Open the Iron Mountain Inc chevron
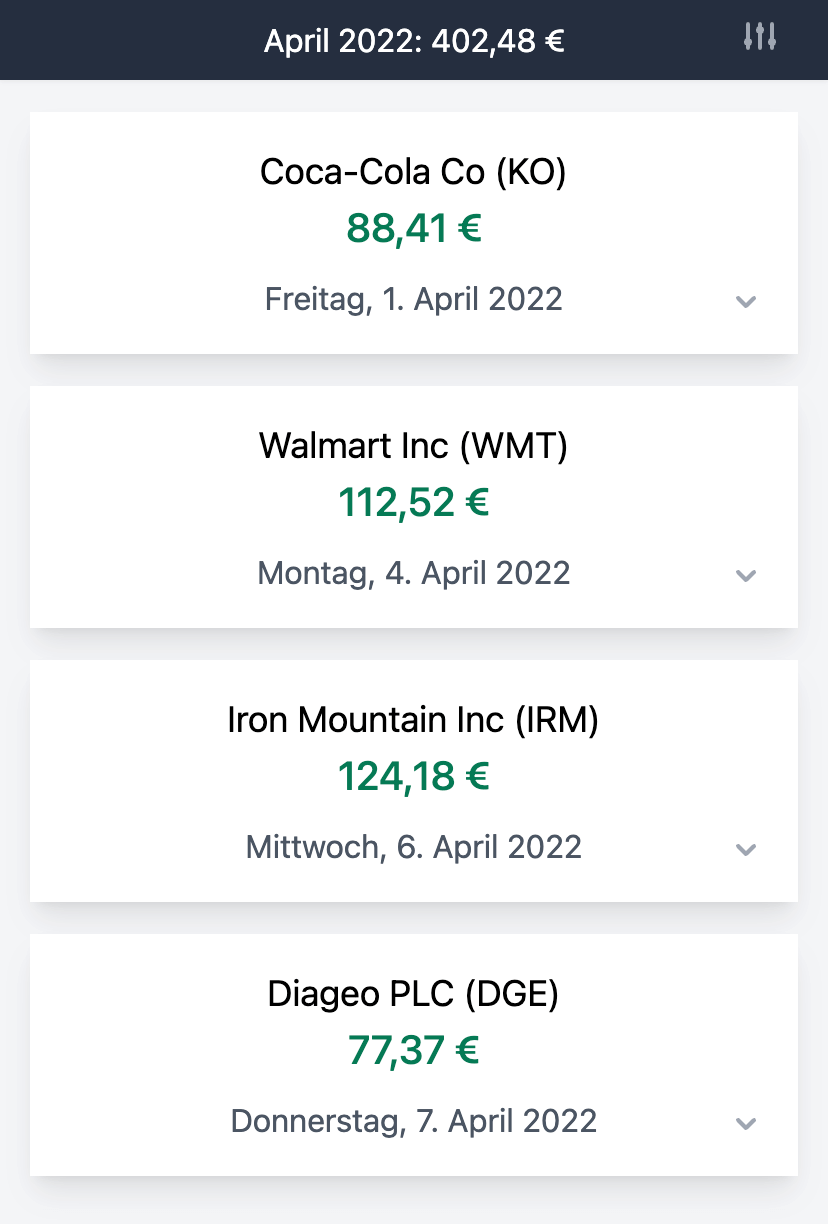 click(744, 849)
